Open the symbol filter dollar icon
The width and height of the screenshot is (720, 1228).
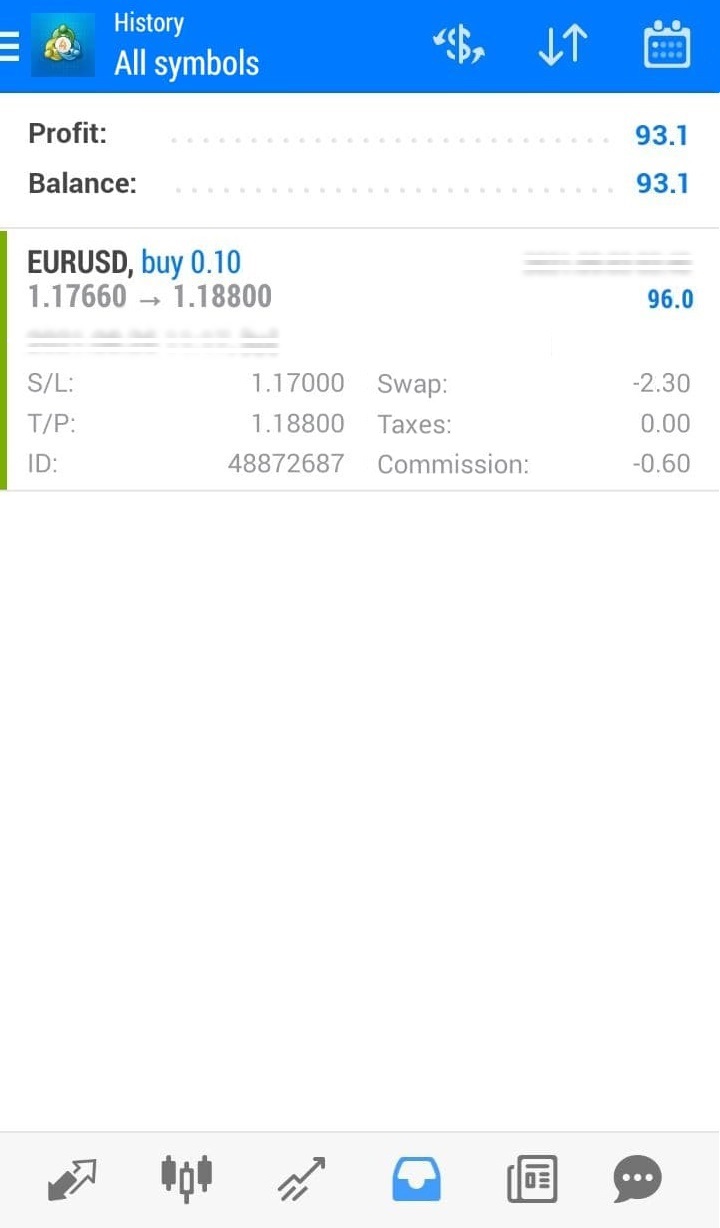(x=459, y=45)
